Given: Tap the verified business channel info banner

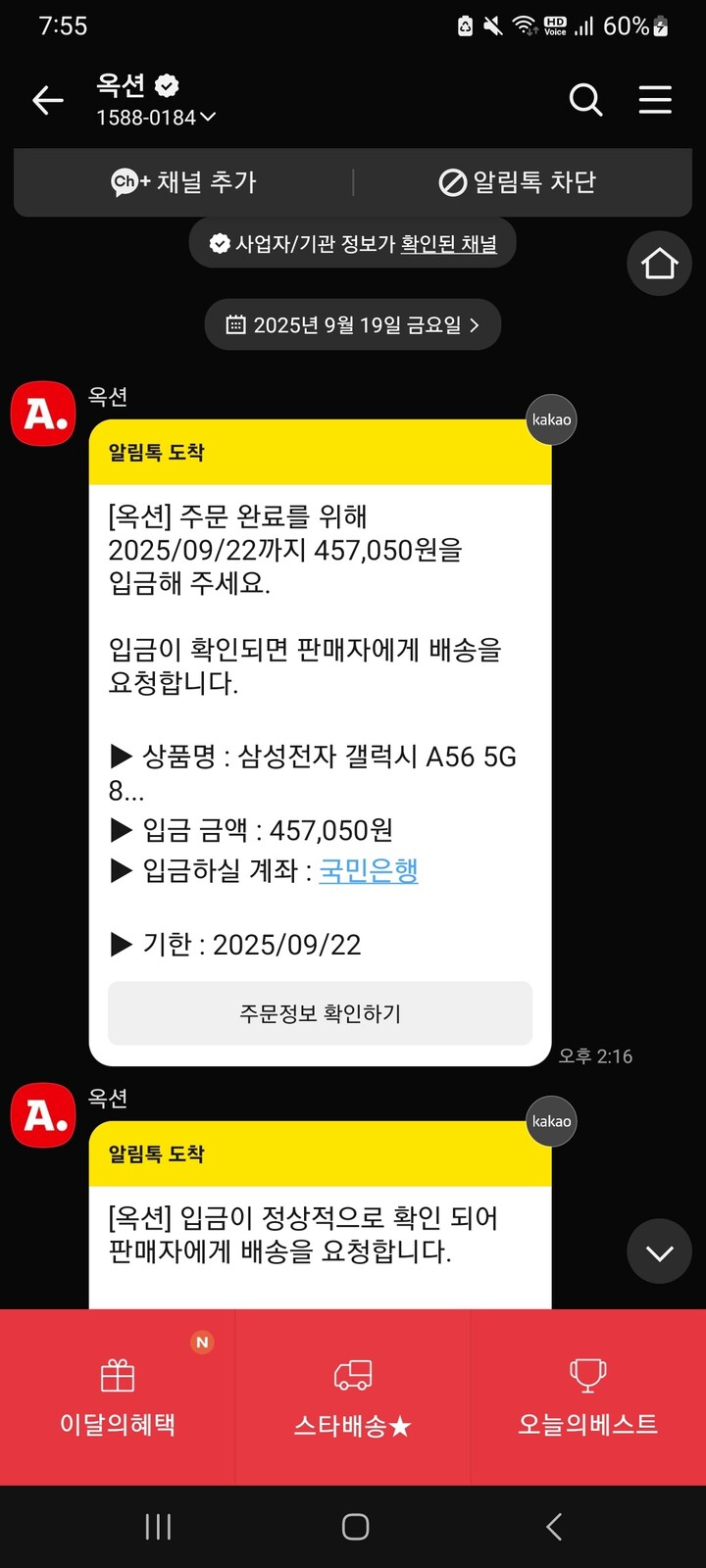Looking at the screenshot, I should (352, 242).
